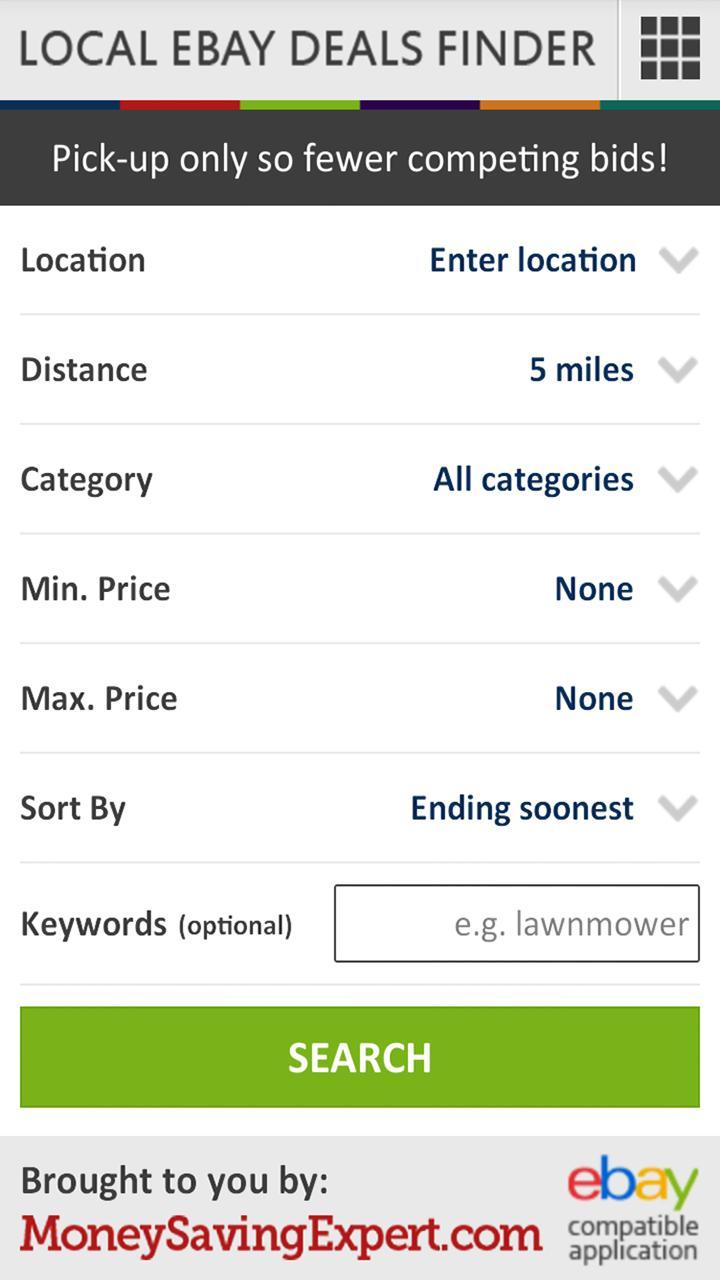
Task: Change Sort By from Ending soonest
Action: click(x=520, y=808)
